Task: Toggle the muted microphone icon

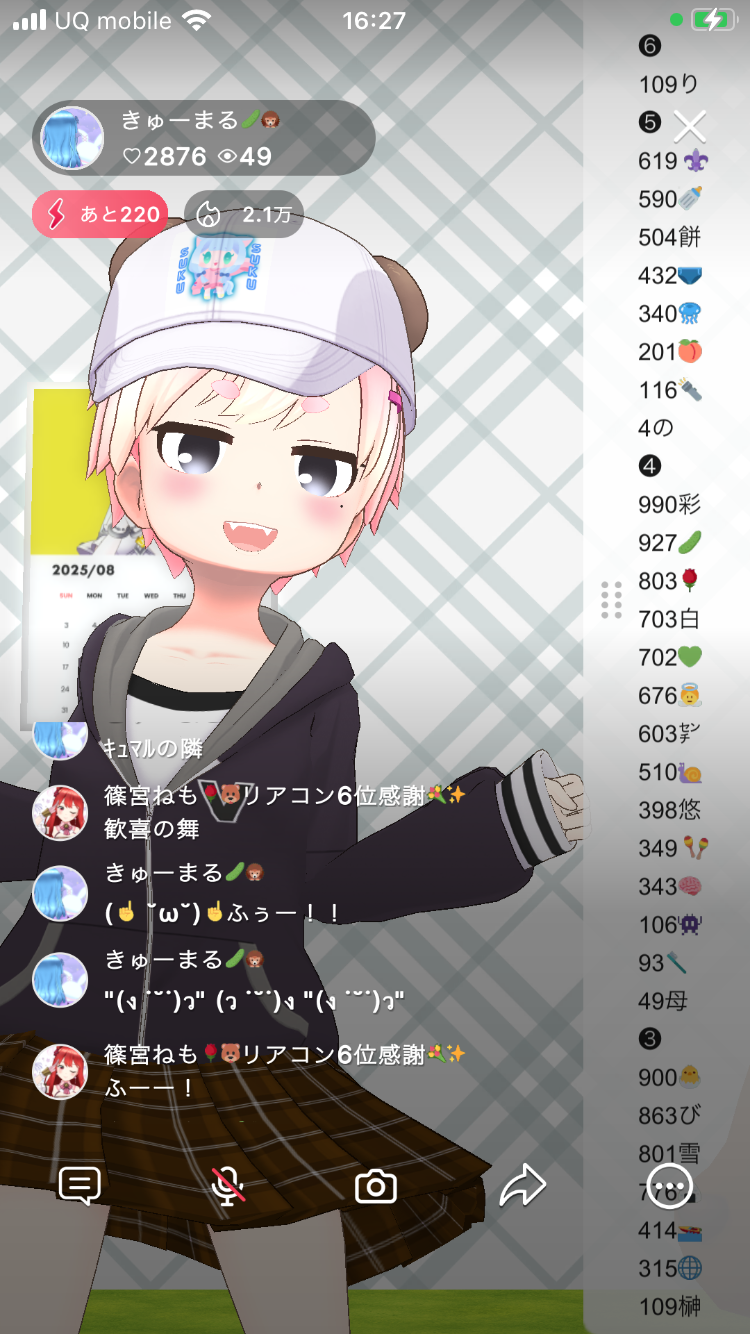Action: (229, 1186)
